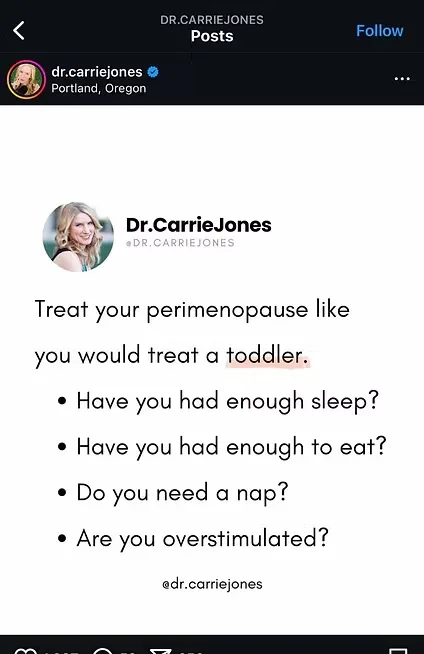Open the post's three-dot options menu
This screenshot has height=654, width=424.
pos(402,79)
